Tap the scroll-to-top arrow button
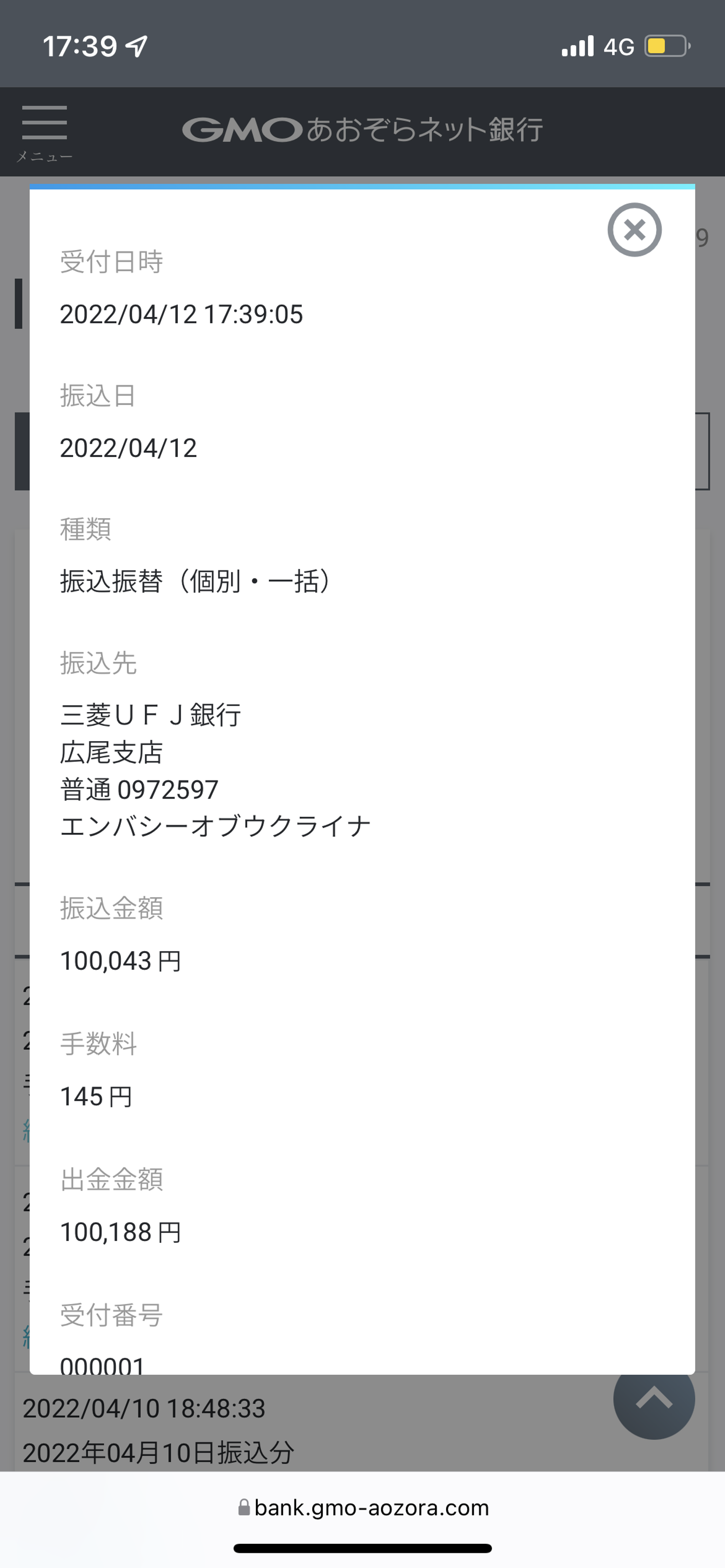This screenshot has height=1568, width=725. pos(654,1402)
